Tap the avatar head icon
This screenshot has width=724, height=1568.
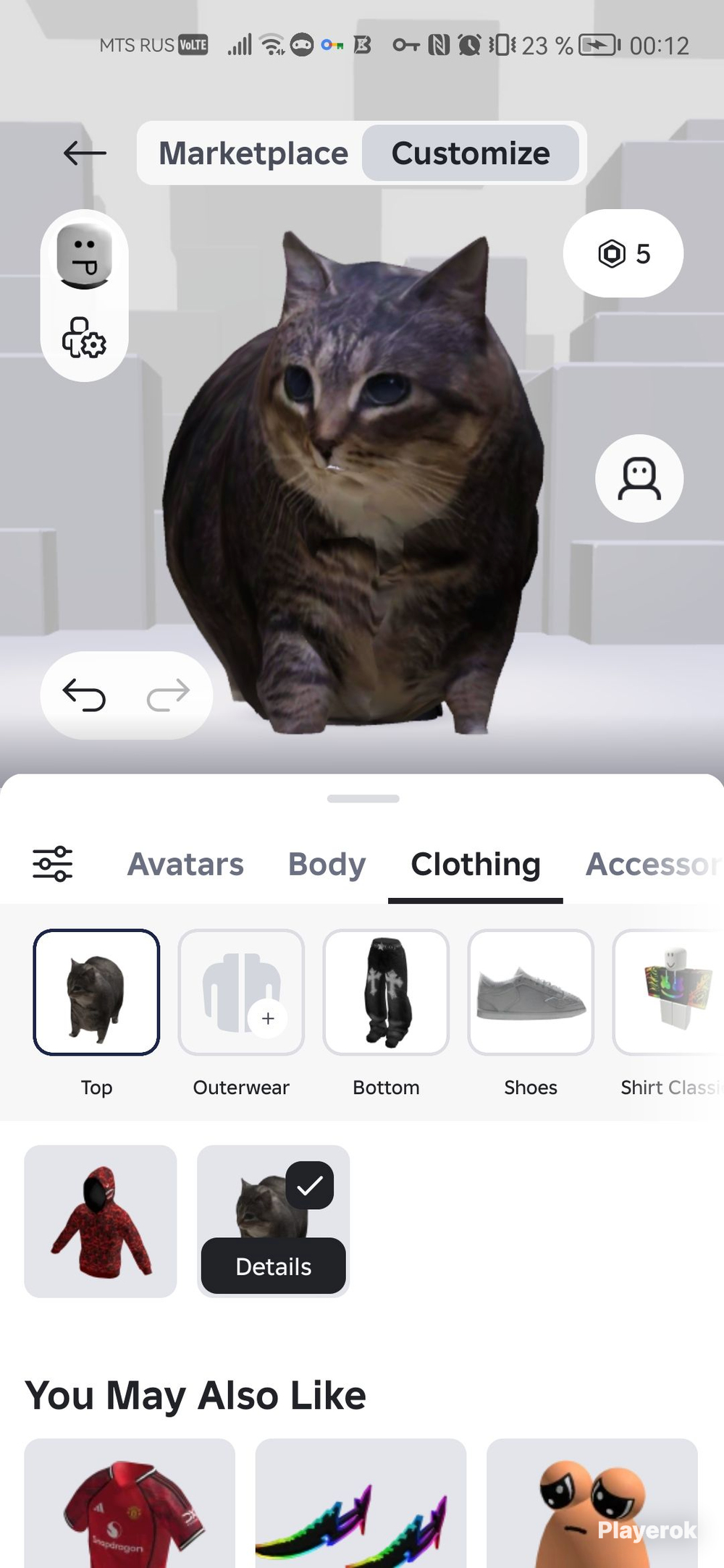click(85, 256)
